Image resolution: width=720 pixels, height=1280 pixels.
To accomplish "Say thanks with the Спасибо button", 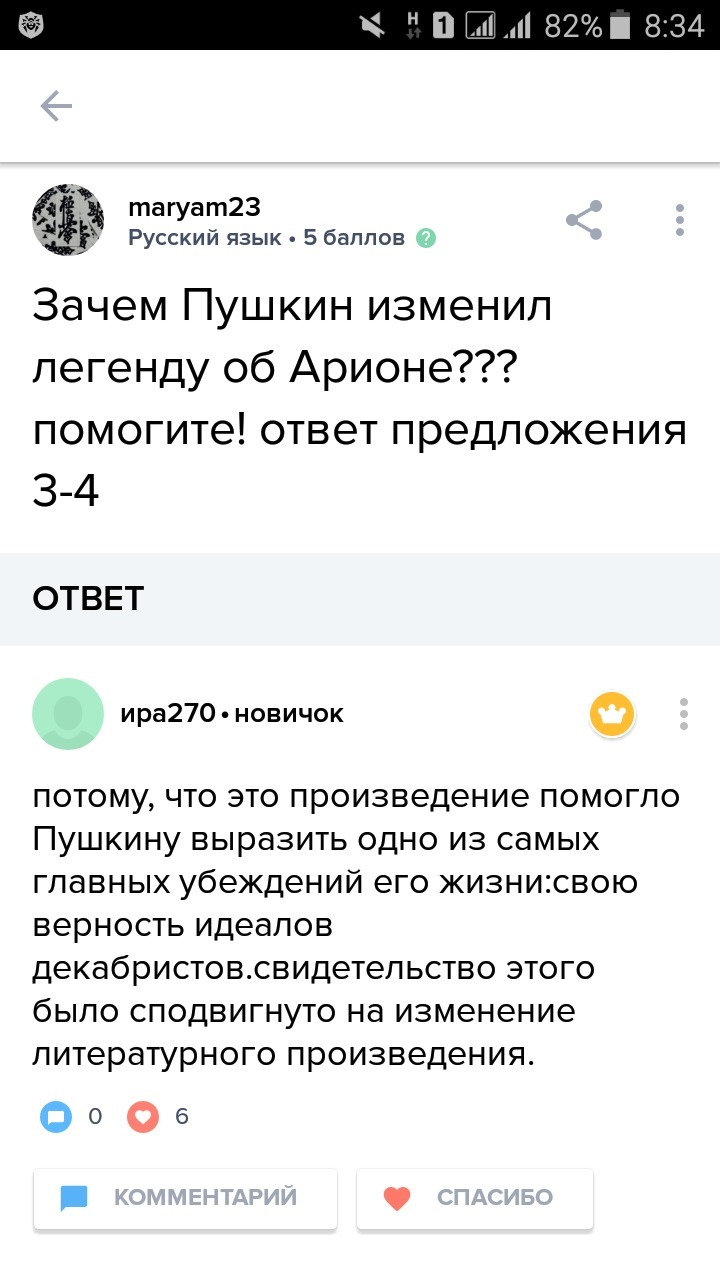I will point(475,1198).
